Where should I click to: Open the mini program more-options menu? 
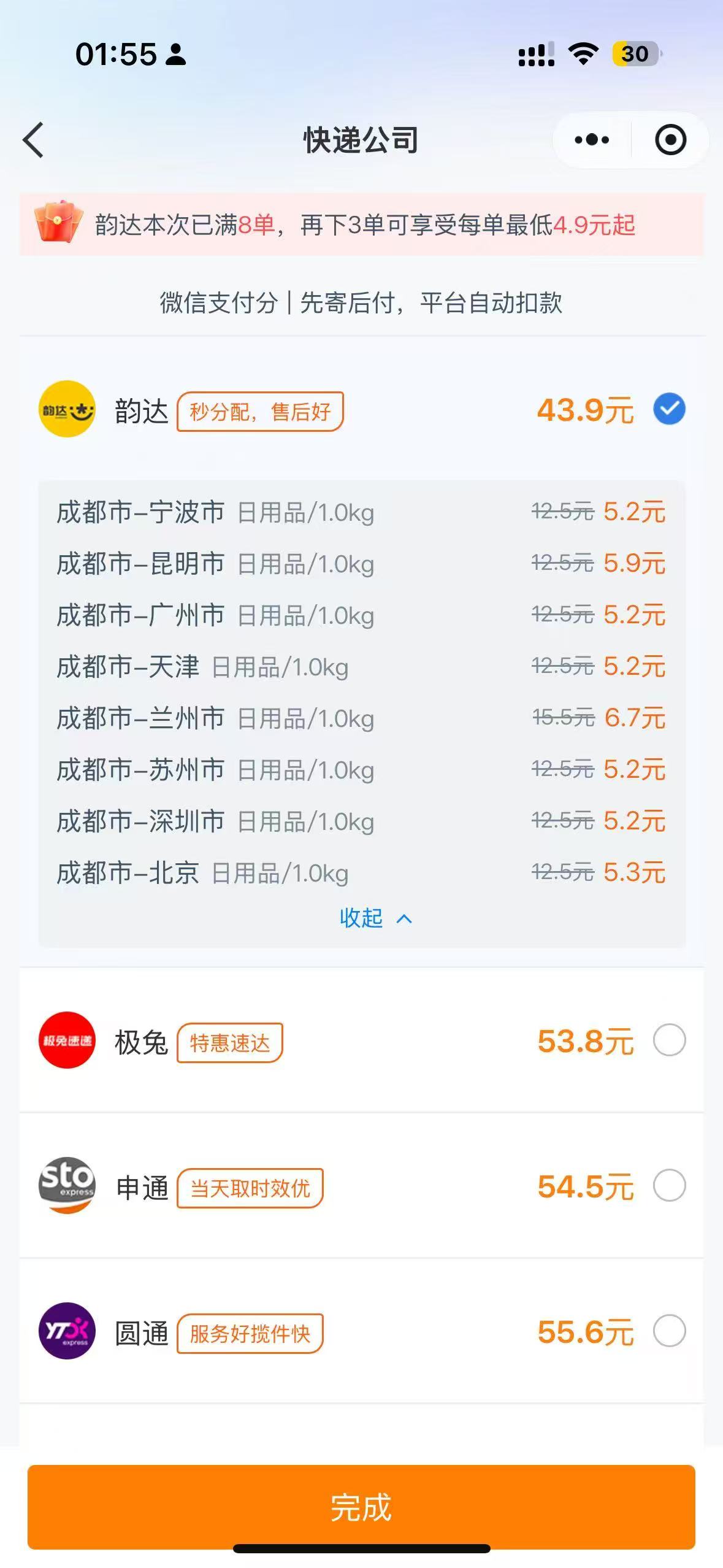(592, 140)
